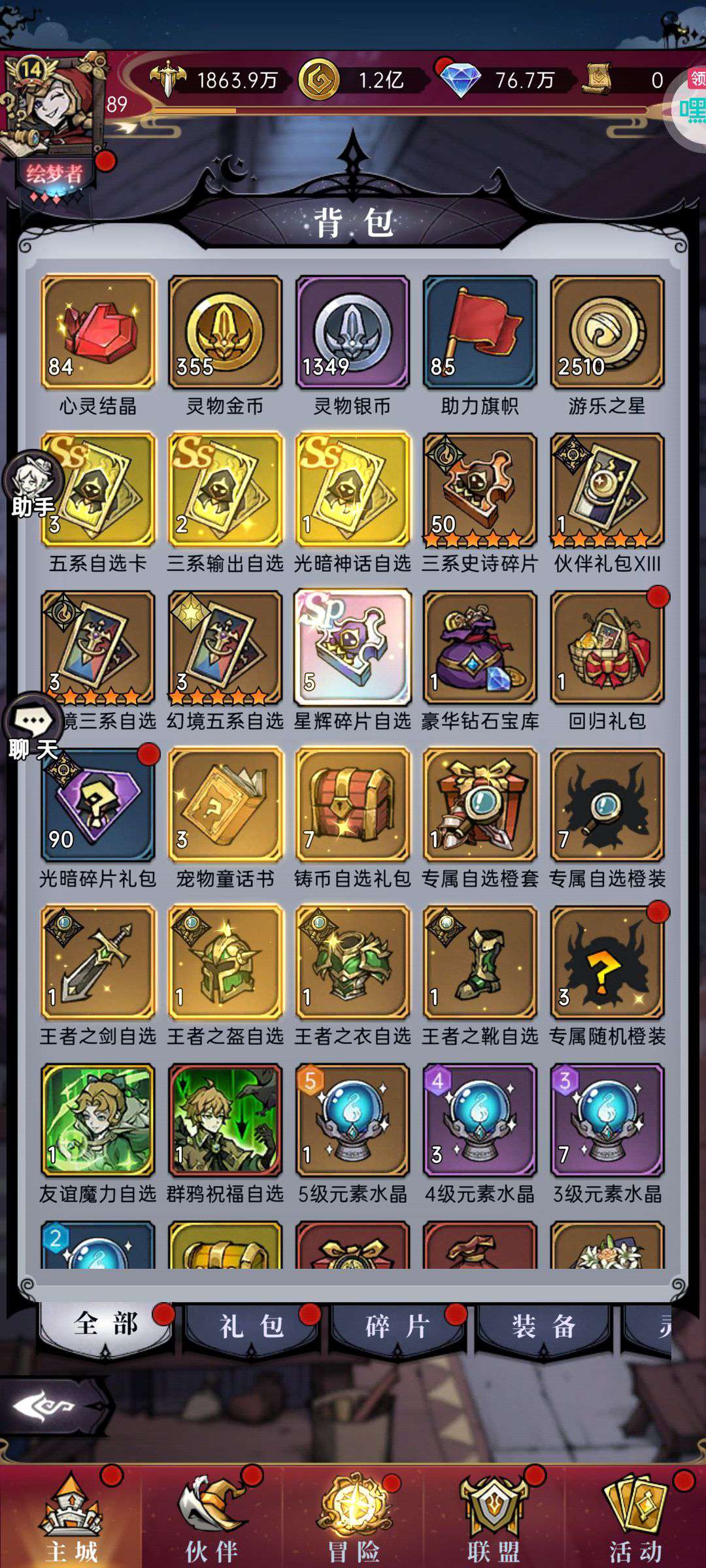
Task: Go to 主城 in bottom navigation
Action: tap(71, 1517)
